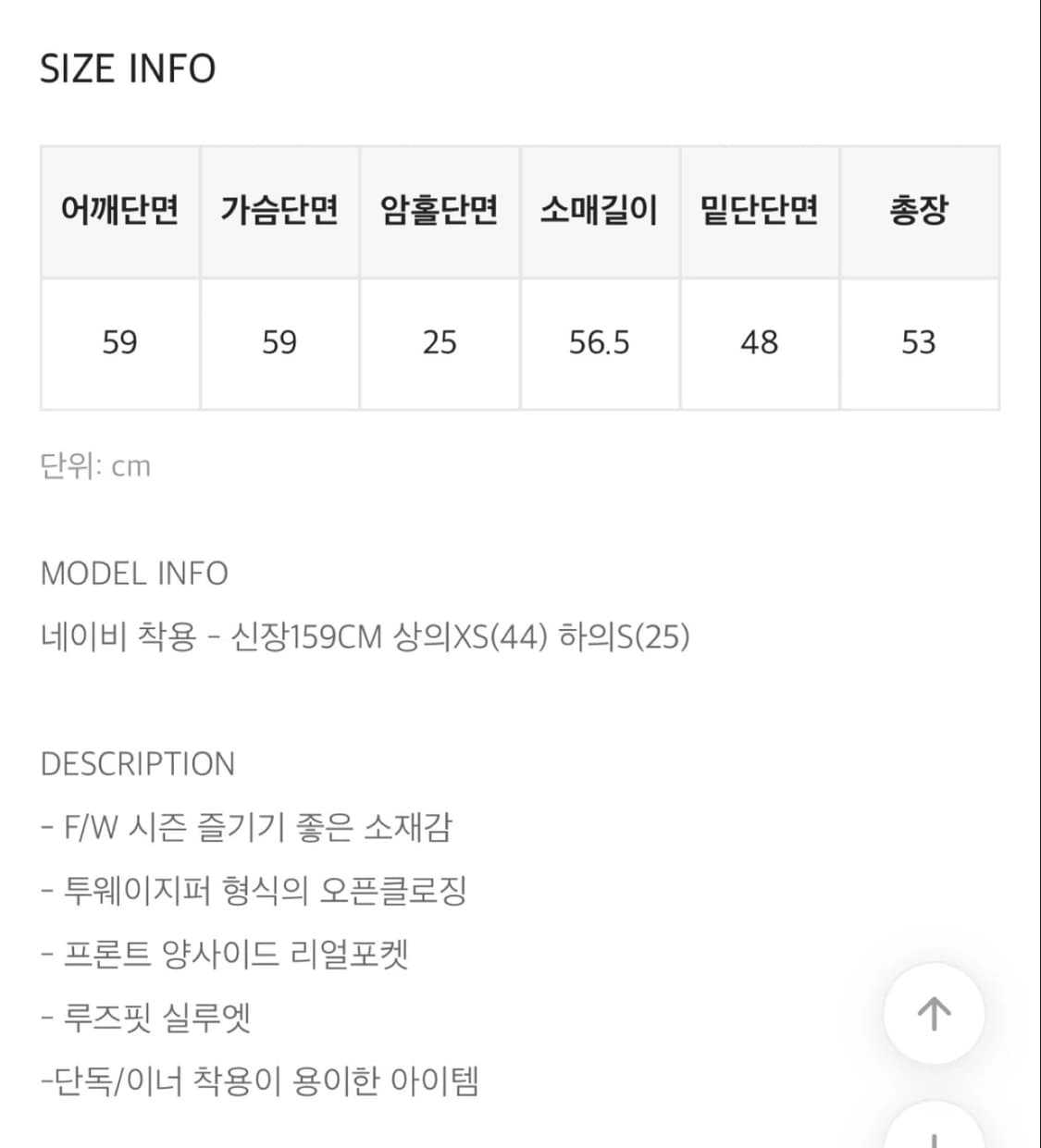Click the hem measurement value 48
Screen dimensions: 1041x1148
[x=761, y=342]
